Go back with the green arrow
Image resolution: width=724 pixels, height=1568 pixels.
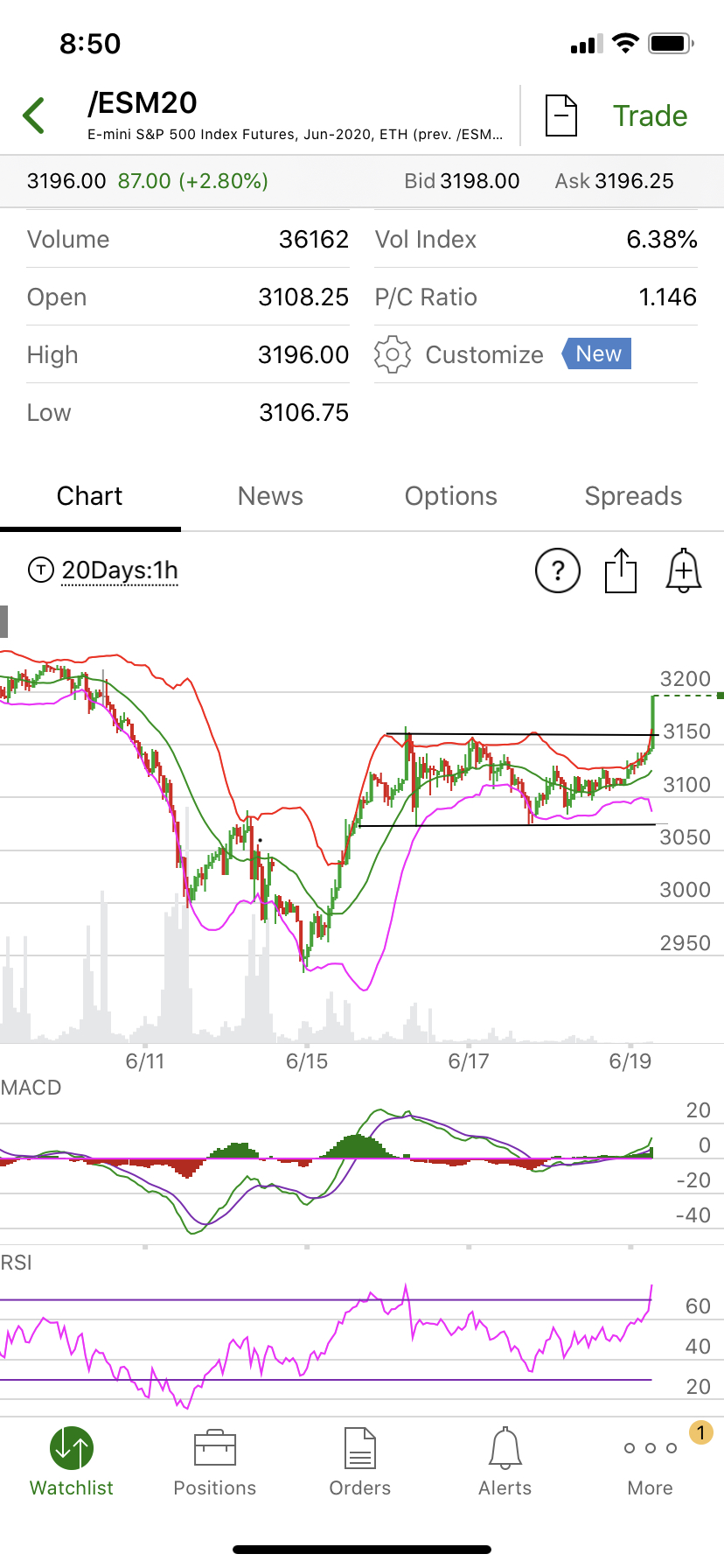tap(35, 115)
